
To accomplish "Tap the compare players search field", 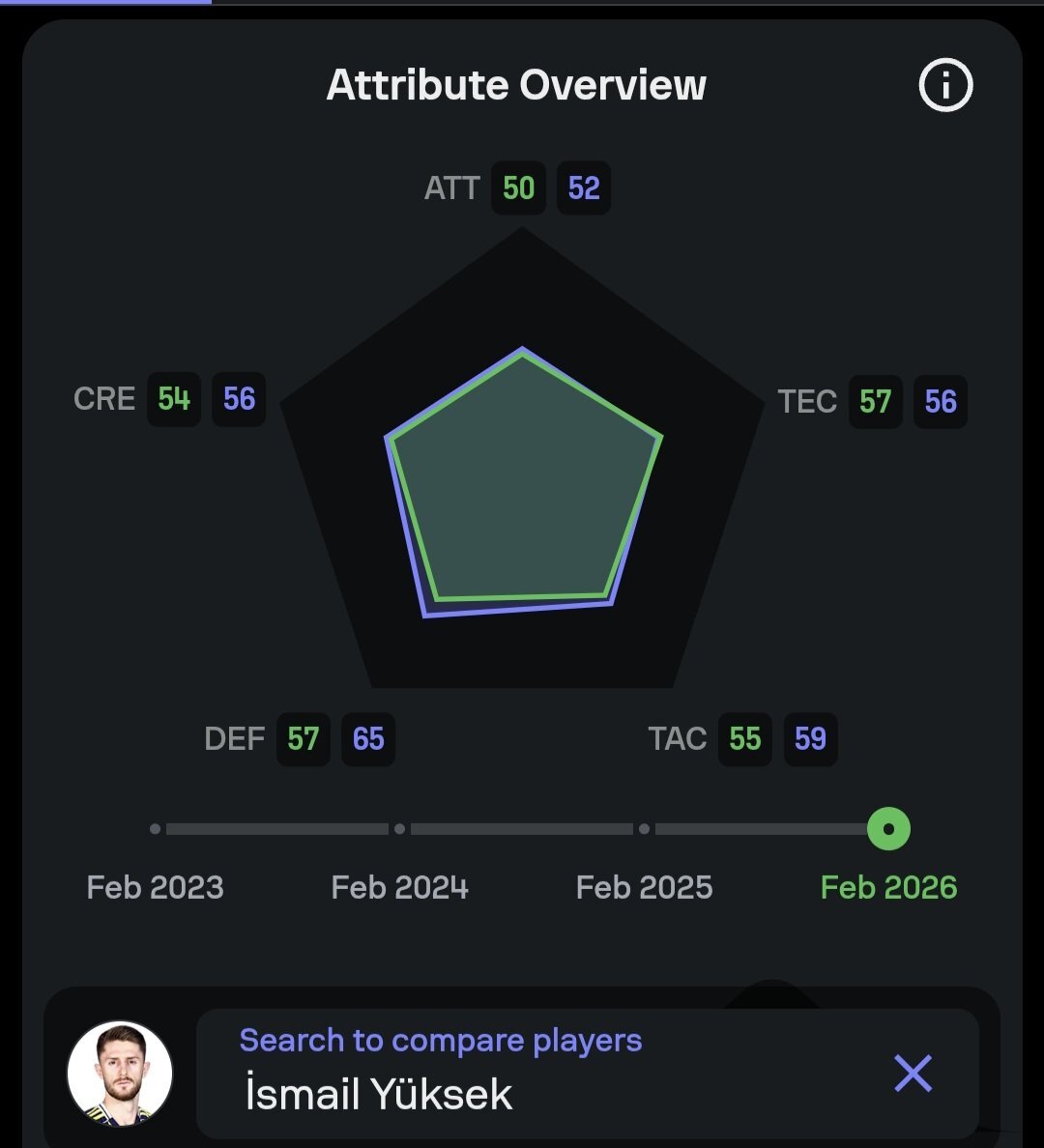I will (541, 1073).
